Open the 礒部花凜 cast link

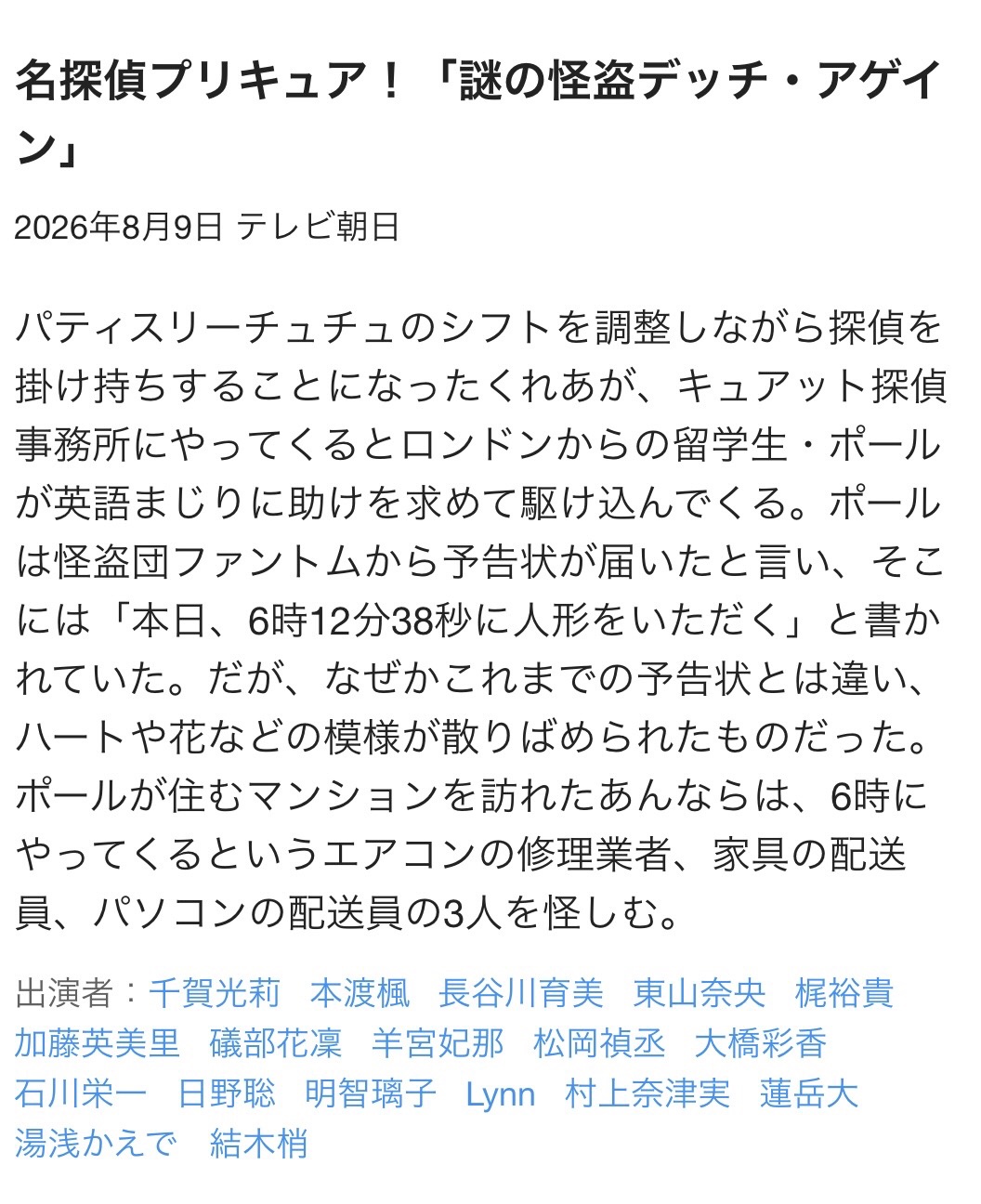276,1043
